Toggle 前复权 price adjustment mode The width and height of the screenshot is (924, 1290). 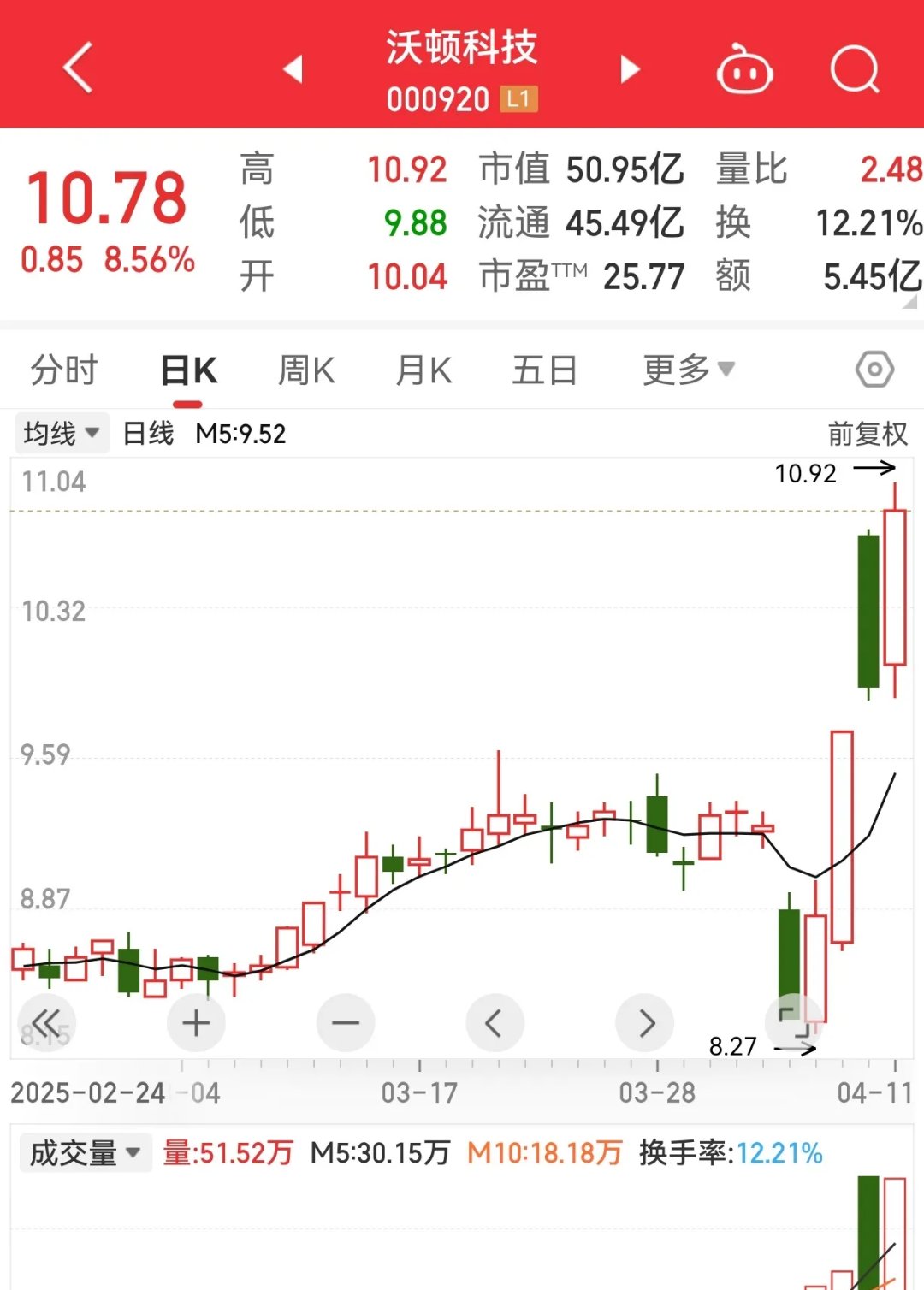pos(867,434)
